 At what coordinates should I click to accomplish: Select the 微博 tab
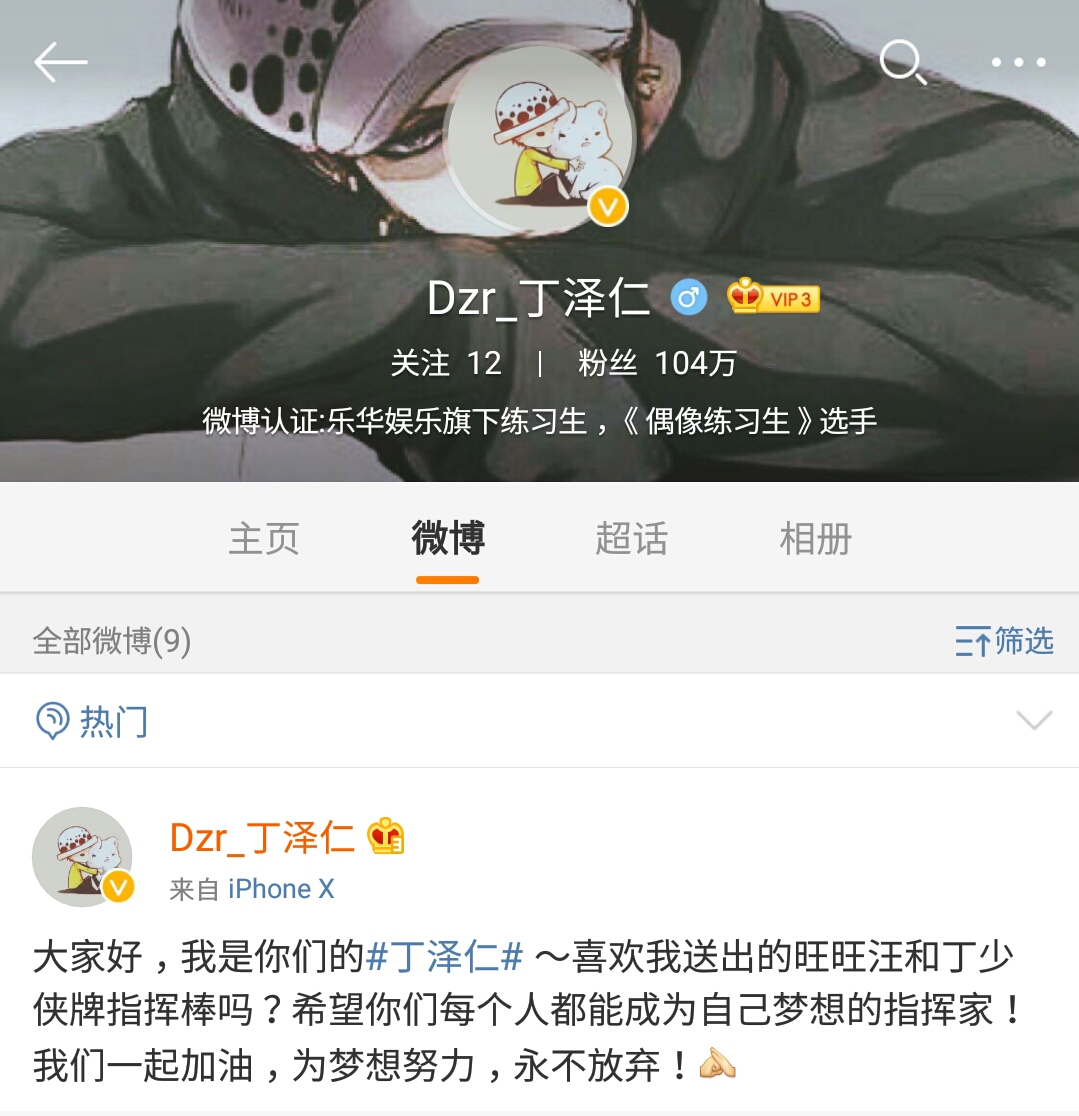click(x=448, y=539)
